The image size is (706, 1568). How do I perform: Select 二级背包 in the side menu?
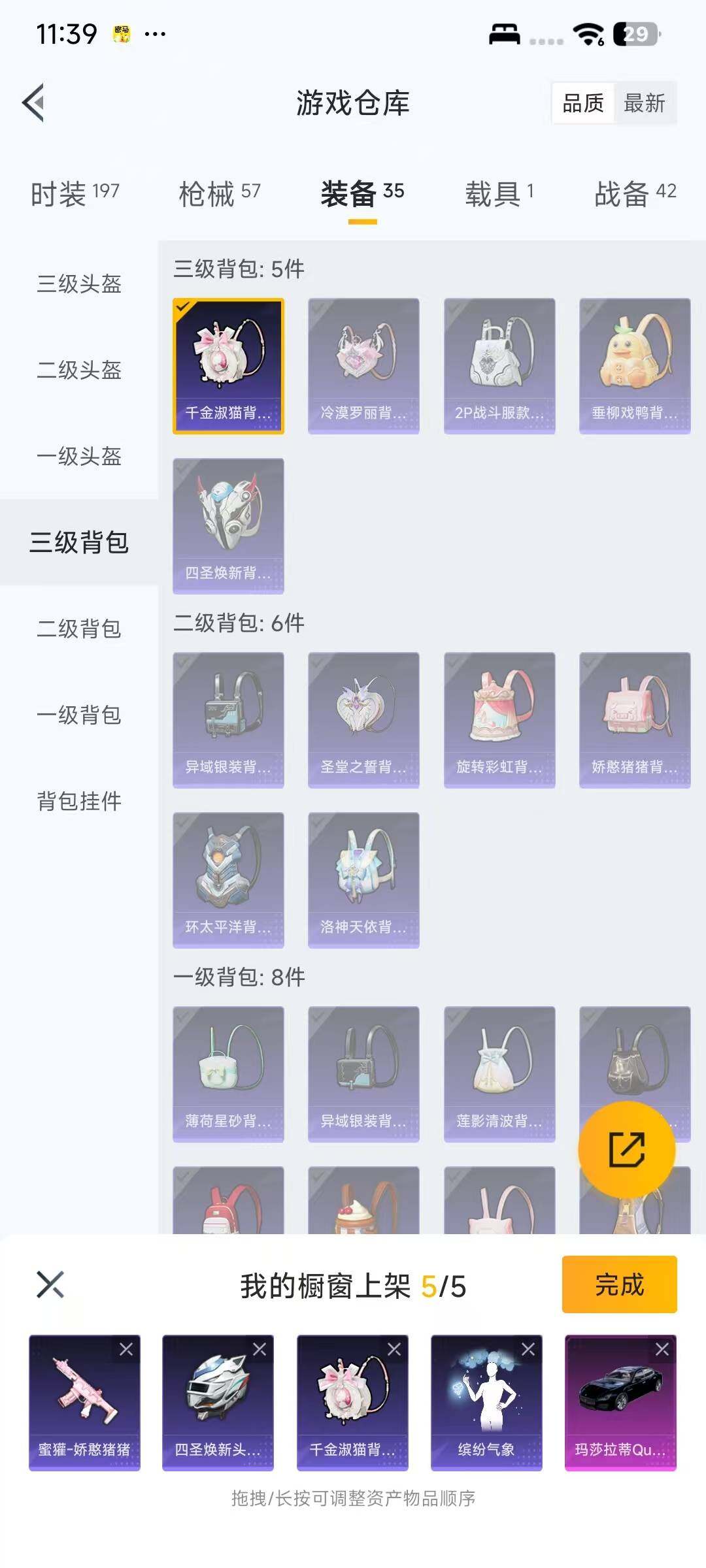(x=78, y=629)
